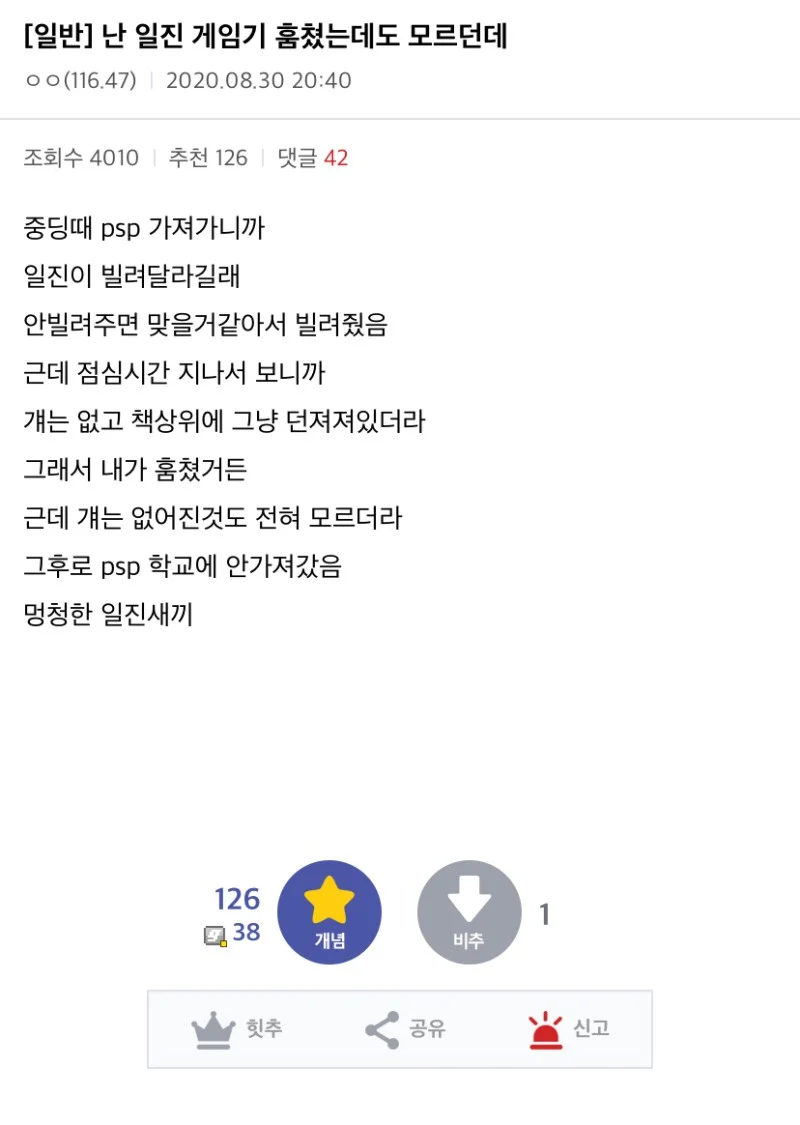The image size is (800, 1125).
Task: Upvote the post with the 개념 star button
Action: pyautogui.click(x=329, y=912)
